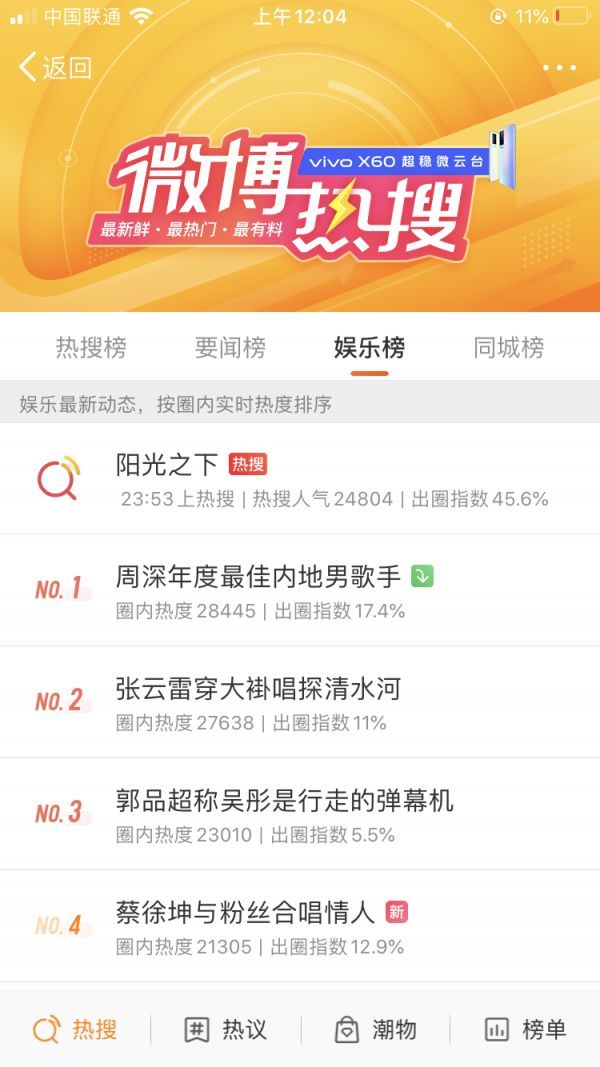Select the 娱乐榜 tab
The height and width of the screenshot is (1067, 600).
(369, 348)
